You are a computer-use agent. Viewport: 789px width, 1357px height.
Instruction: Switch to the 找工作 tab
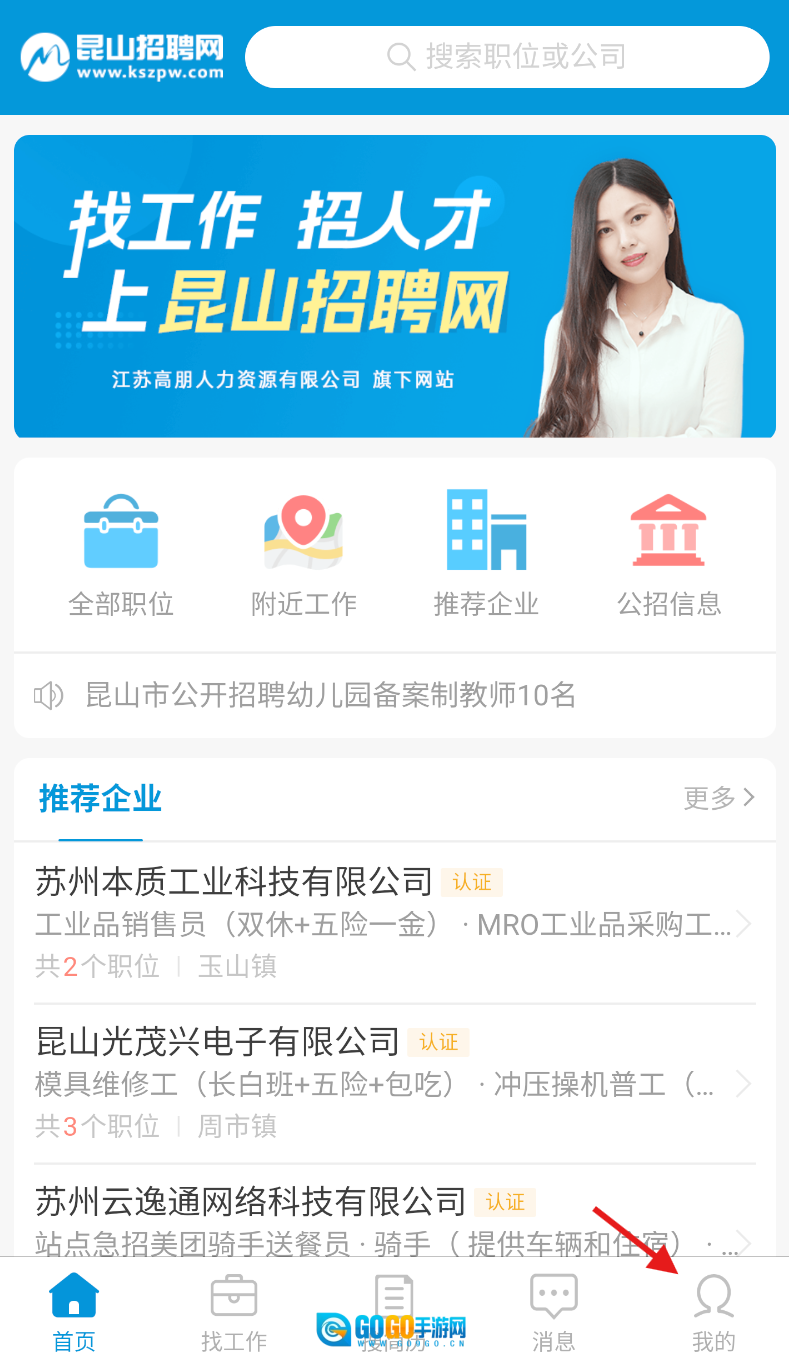[234, 1312]
